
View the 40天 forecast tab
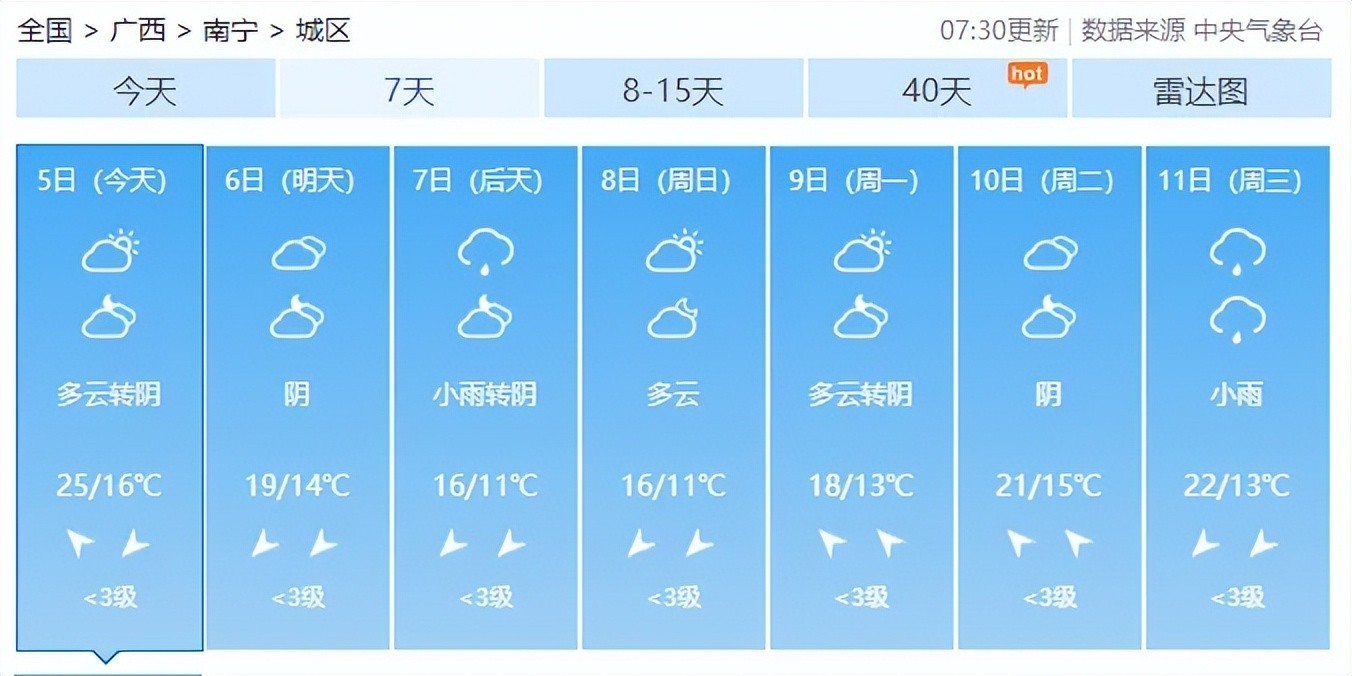(937, 91)
